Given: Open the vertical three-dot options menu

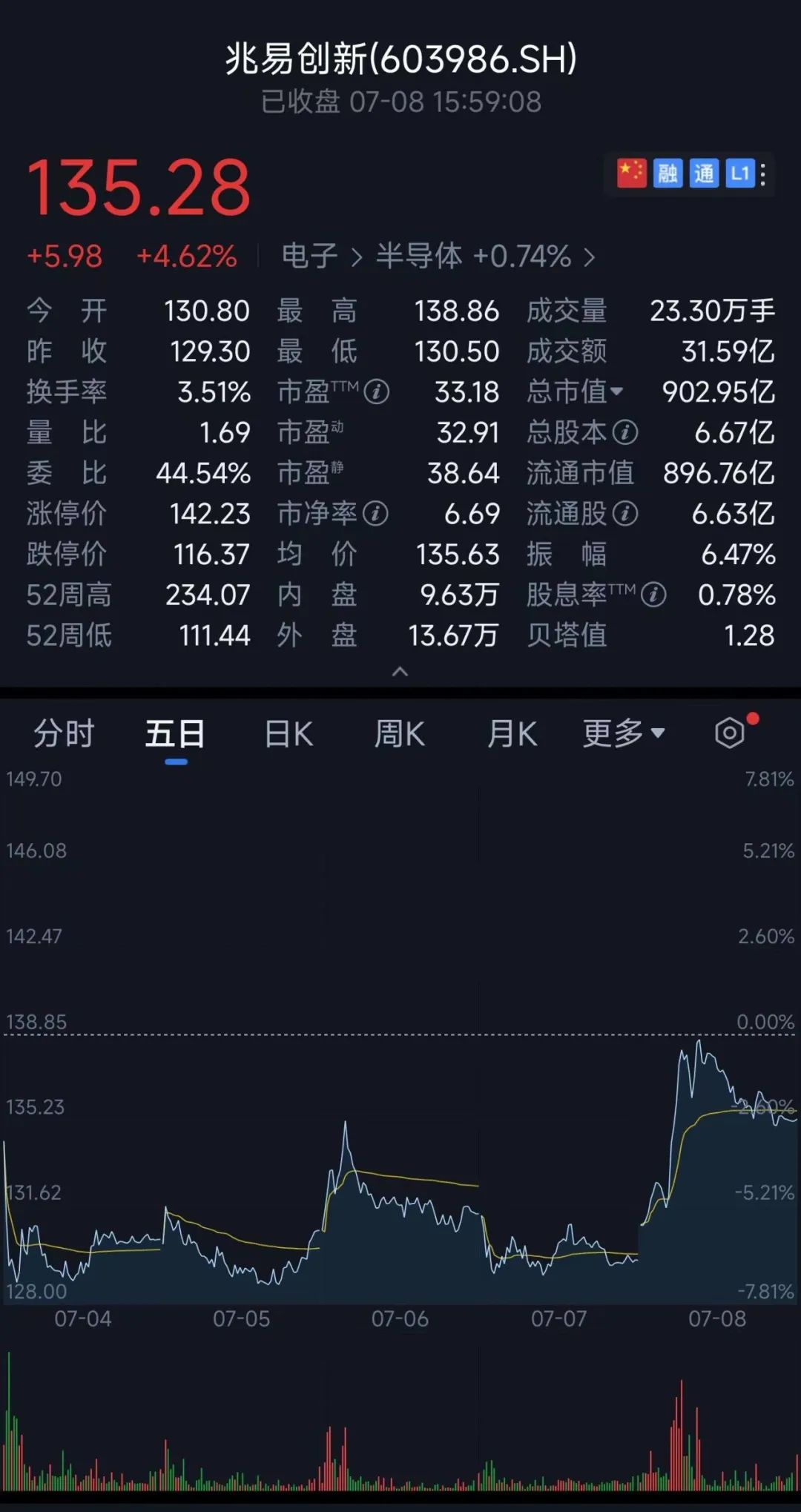Looking at the screenshot, I should (x=762, y=174).
